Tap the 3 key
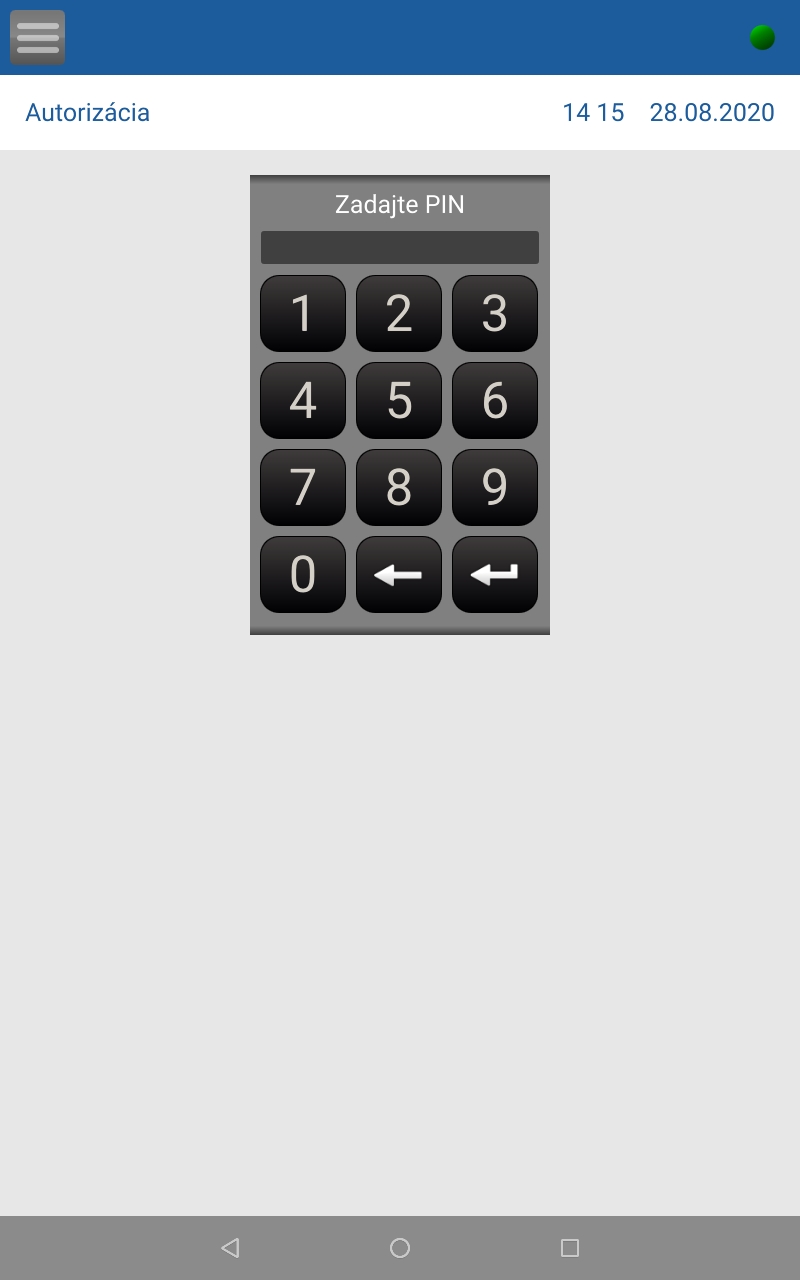 tap(495, 314)
